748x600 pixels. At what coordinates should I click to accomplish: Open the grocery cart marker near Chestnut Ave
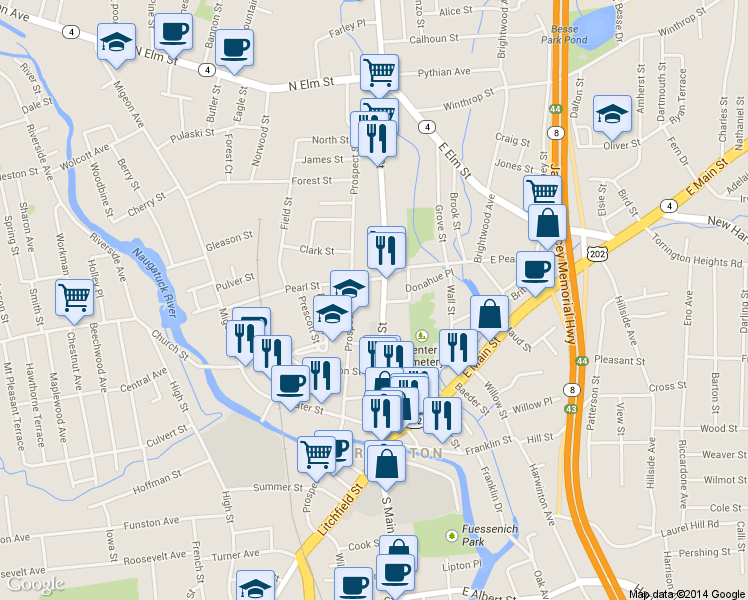tap(74, 301)
